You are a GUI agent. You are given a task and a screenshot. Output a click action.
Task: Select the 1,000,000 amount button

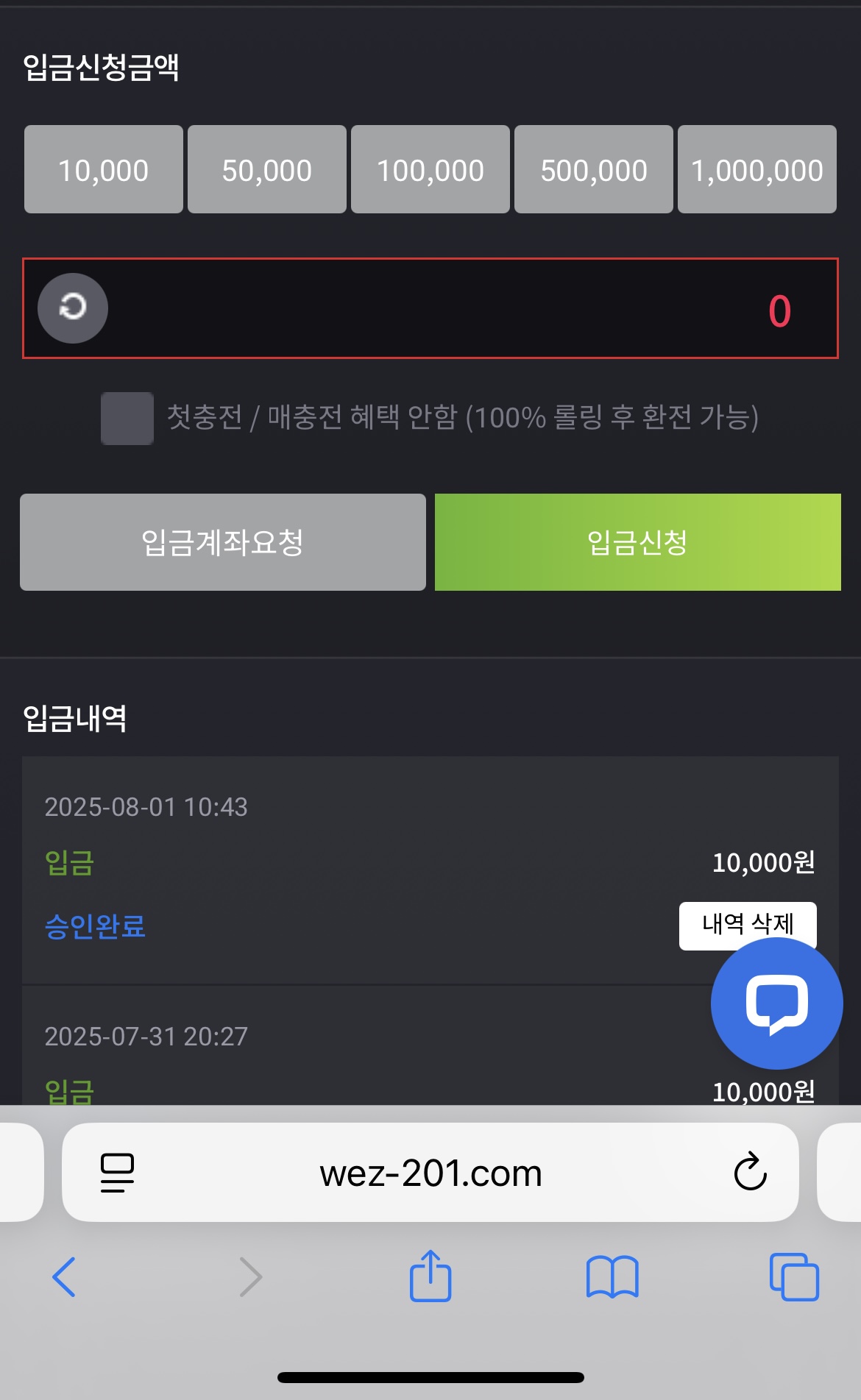click(x=757, y=169)
